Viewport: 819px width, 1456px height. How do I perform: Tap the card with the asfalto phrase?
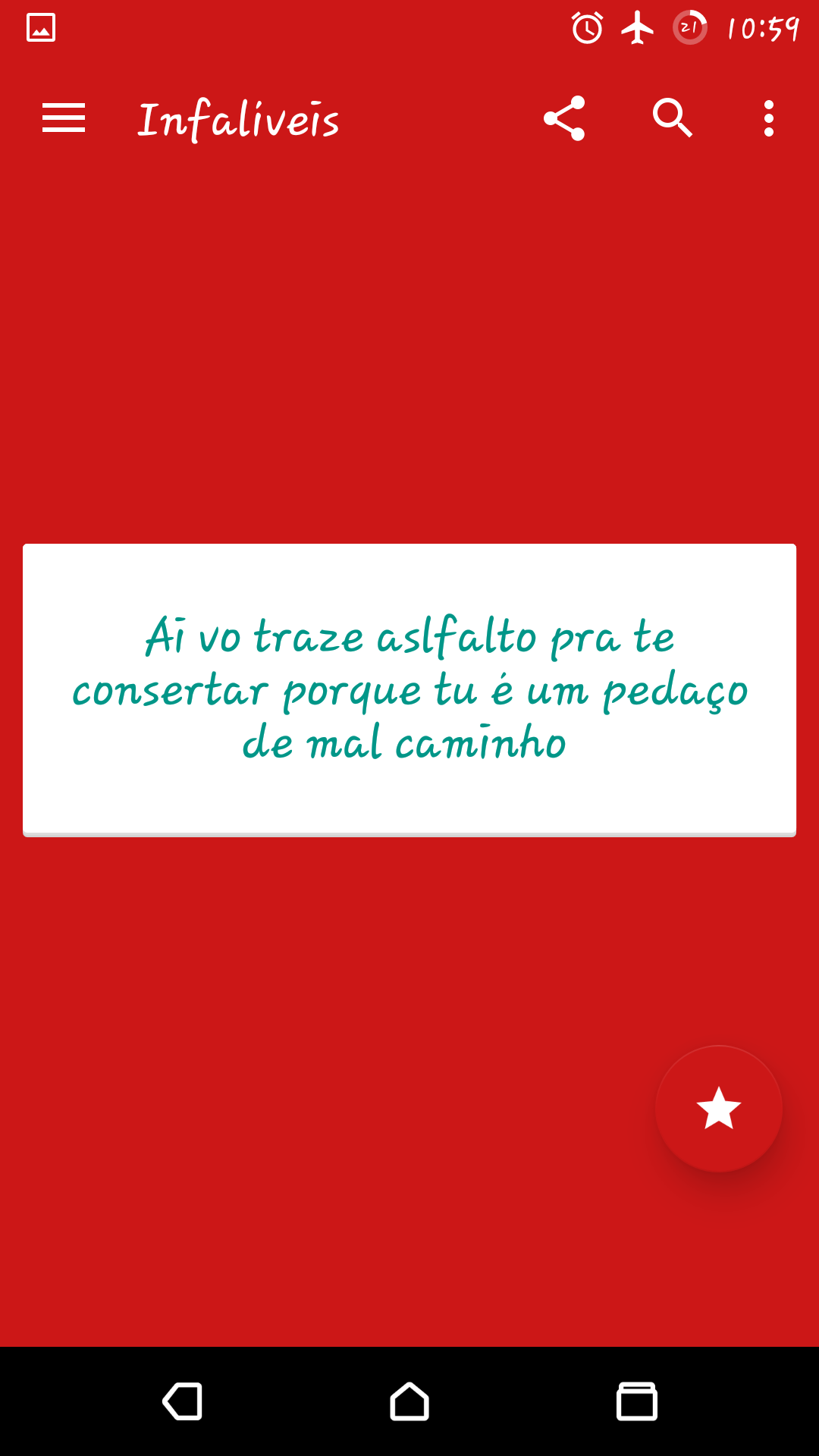coord(409,689)
